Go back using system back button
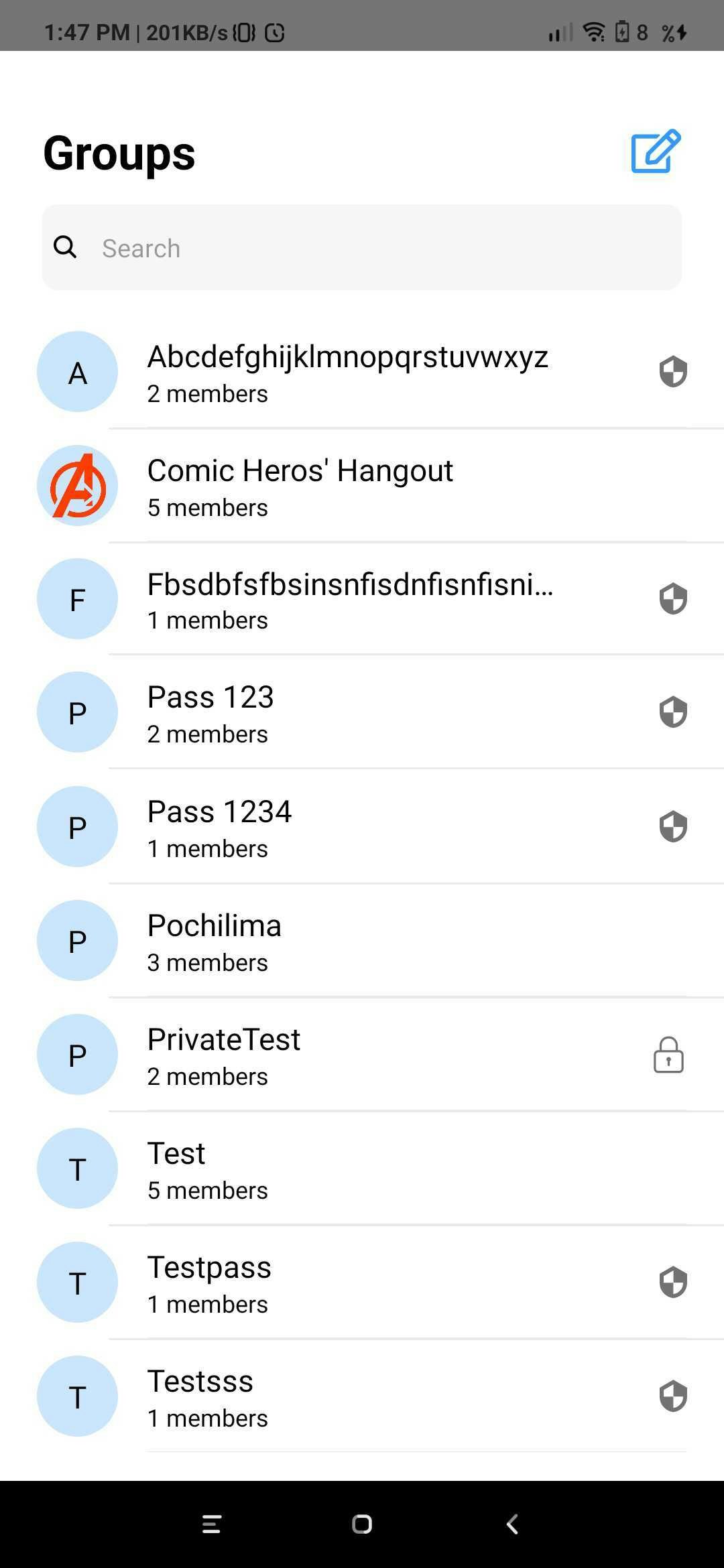The image size is (724, 1568). (512, 1524)
